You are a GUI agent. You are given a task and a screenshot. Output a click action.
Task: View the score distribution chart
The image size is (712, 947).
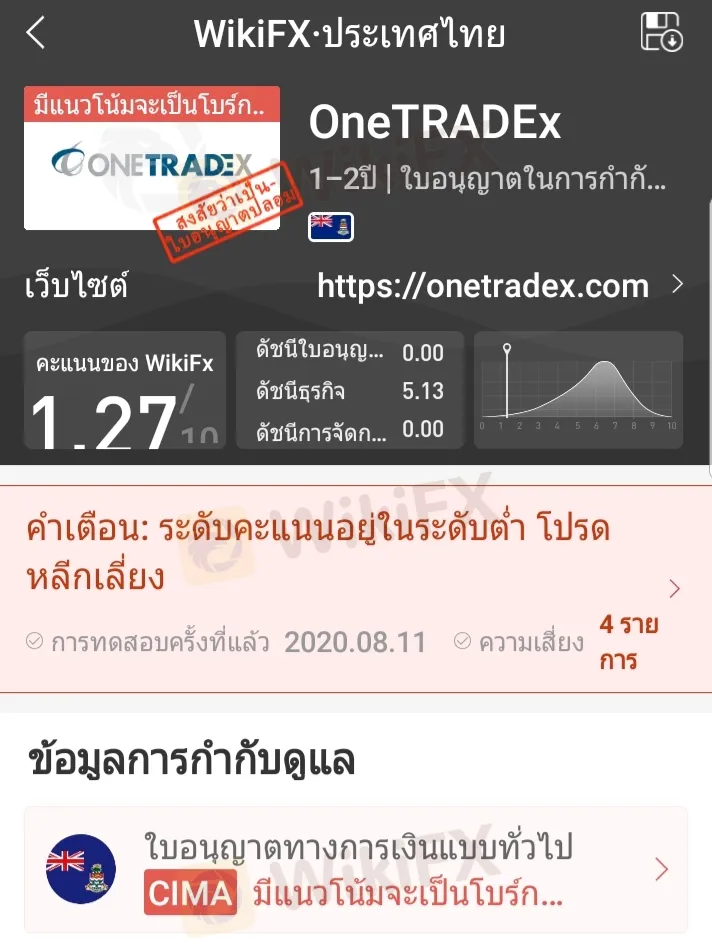(579, 390)
